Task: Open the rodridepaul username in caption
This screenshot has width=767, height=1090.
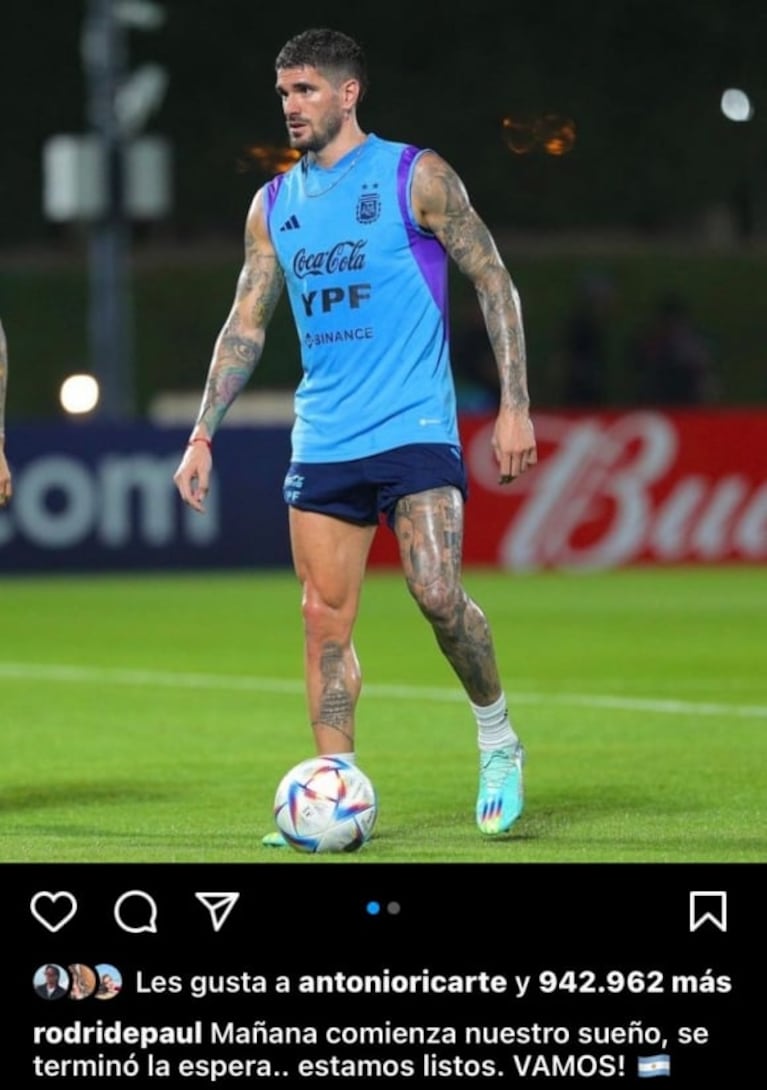Action: (x=117, y=1033)
